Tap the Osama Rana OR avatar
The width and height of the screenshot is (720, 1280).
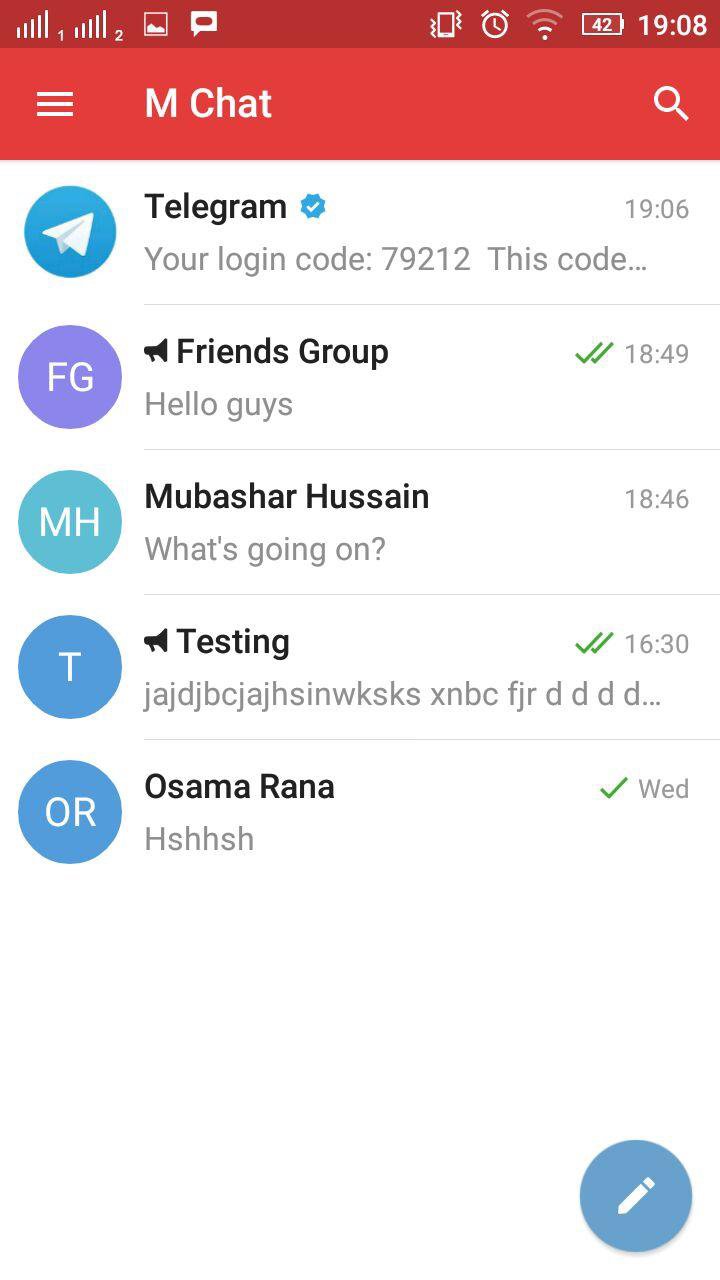[x=69, y=811]
